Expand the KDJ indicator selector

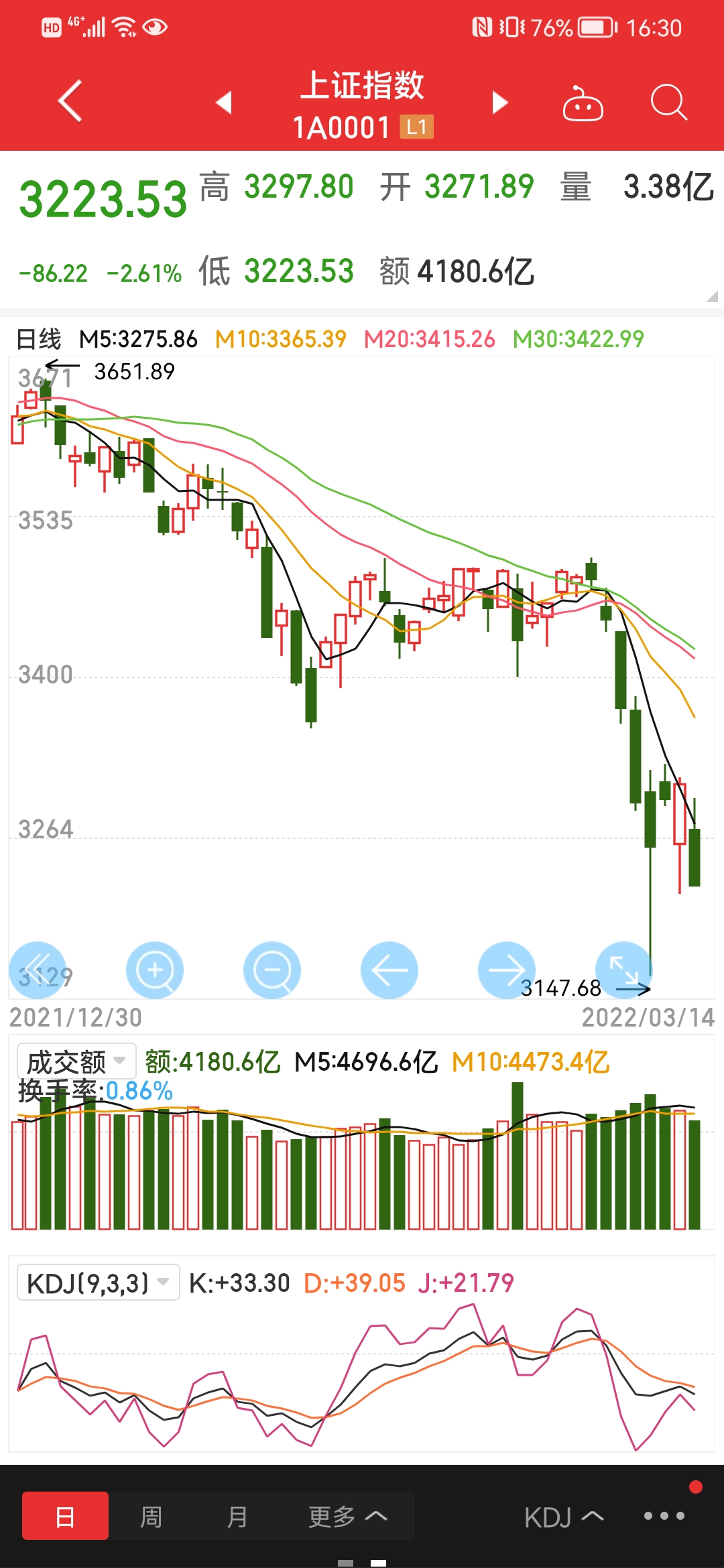(564, 1516)
